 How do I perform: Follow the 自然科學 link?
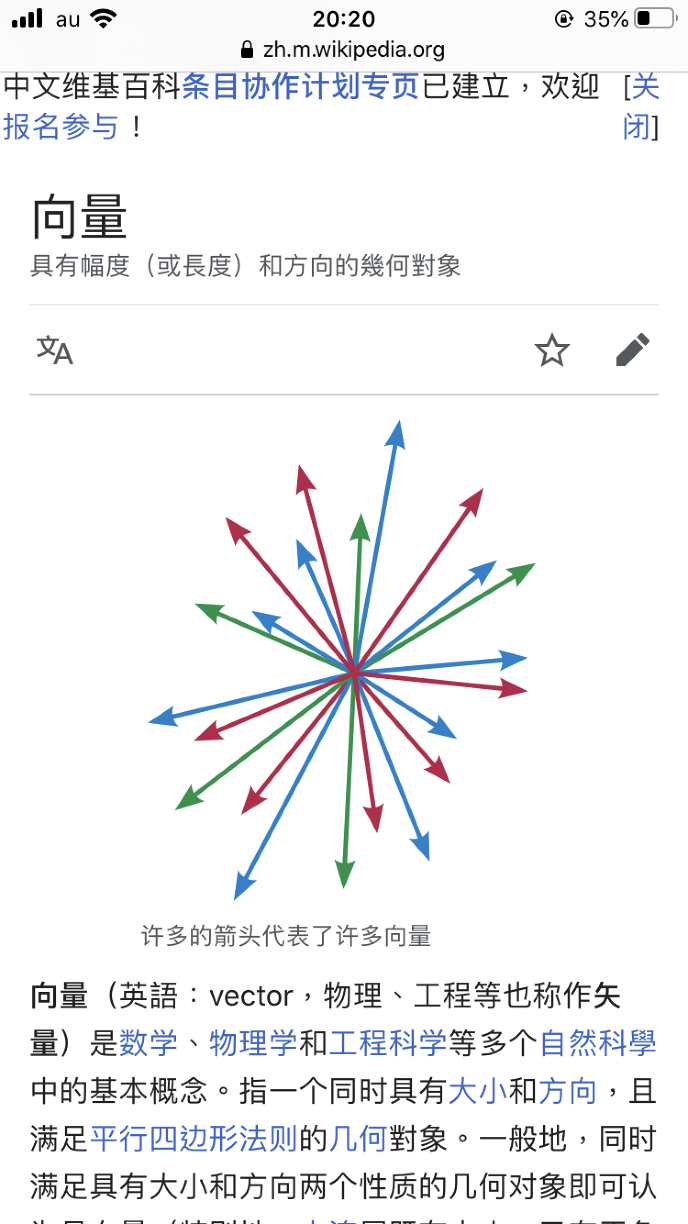click(597, 1043)
